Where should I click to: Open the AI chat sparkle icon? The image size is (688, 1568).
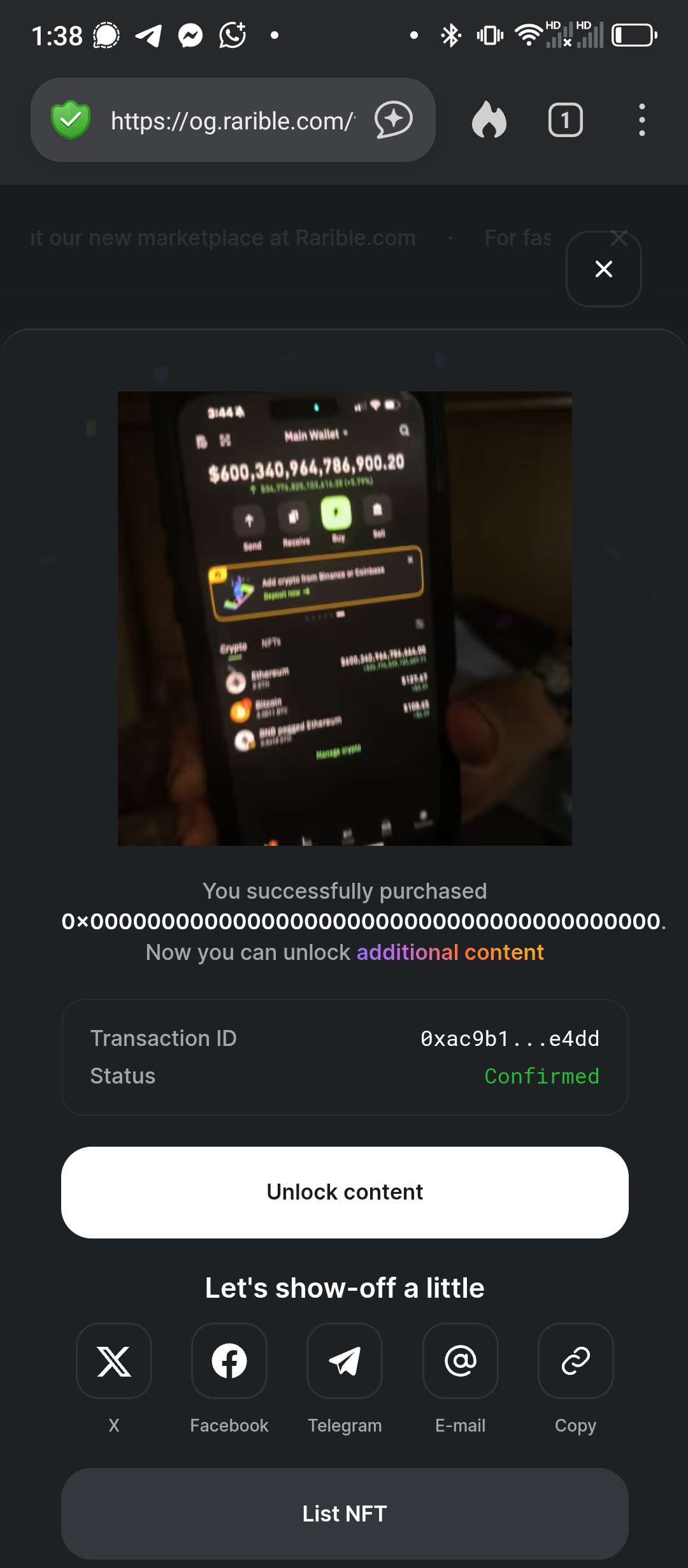coord(393,120)
